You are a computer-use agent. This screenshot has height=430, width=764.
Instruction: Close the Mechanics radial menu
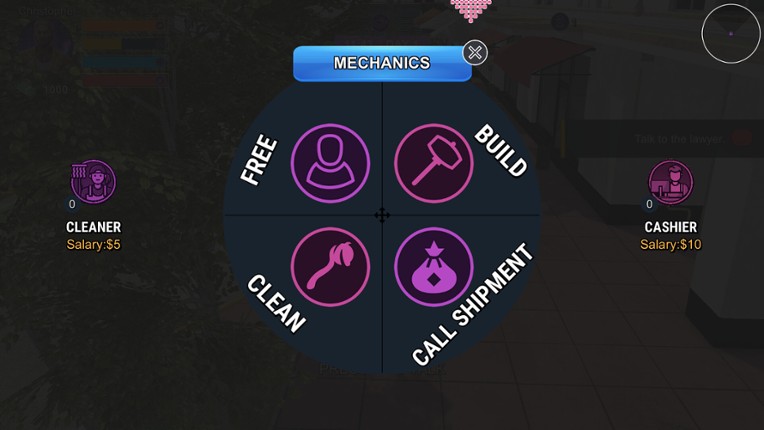point(475,53)
